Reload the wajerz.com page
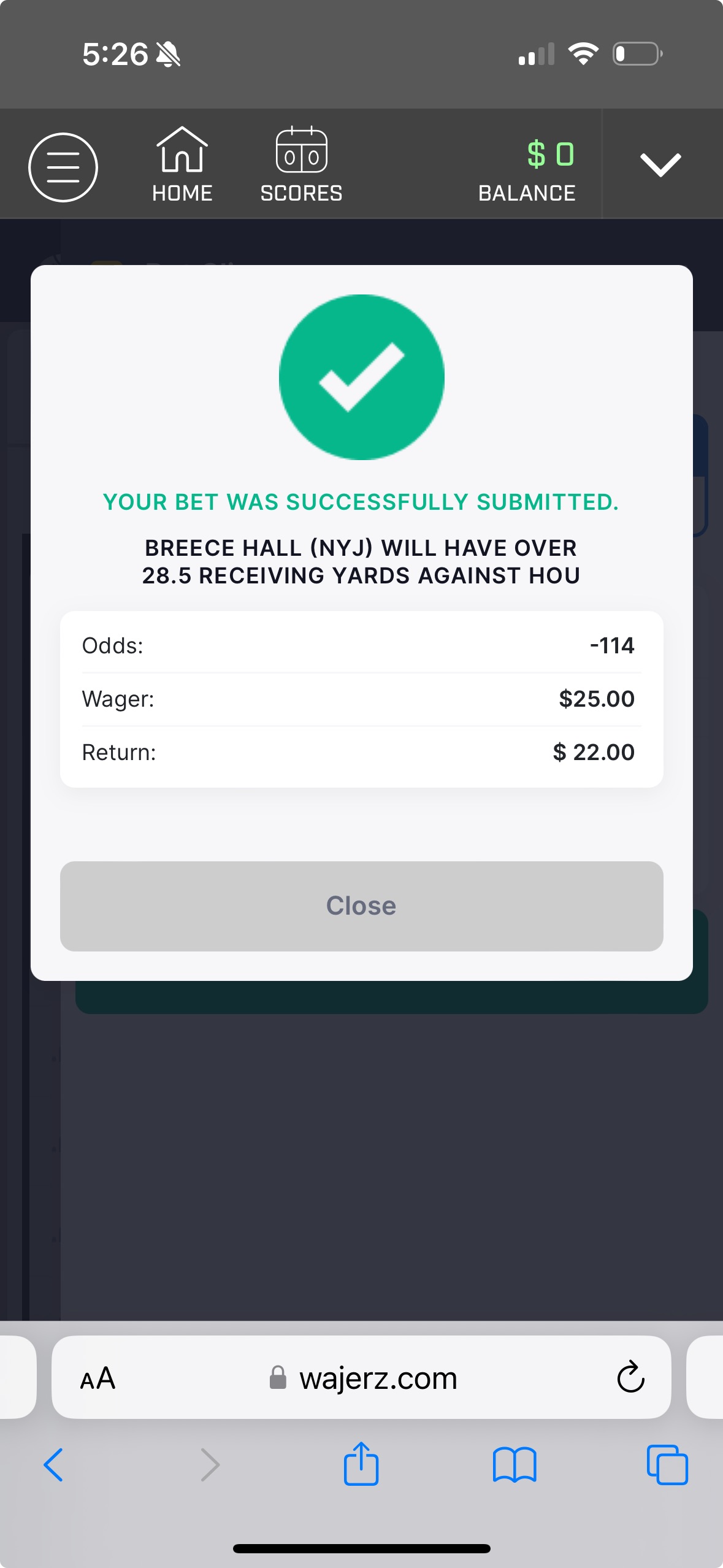This screenshot has height=1568, width=723. (x=630, y=1377)
